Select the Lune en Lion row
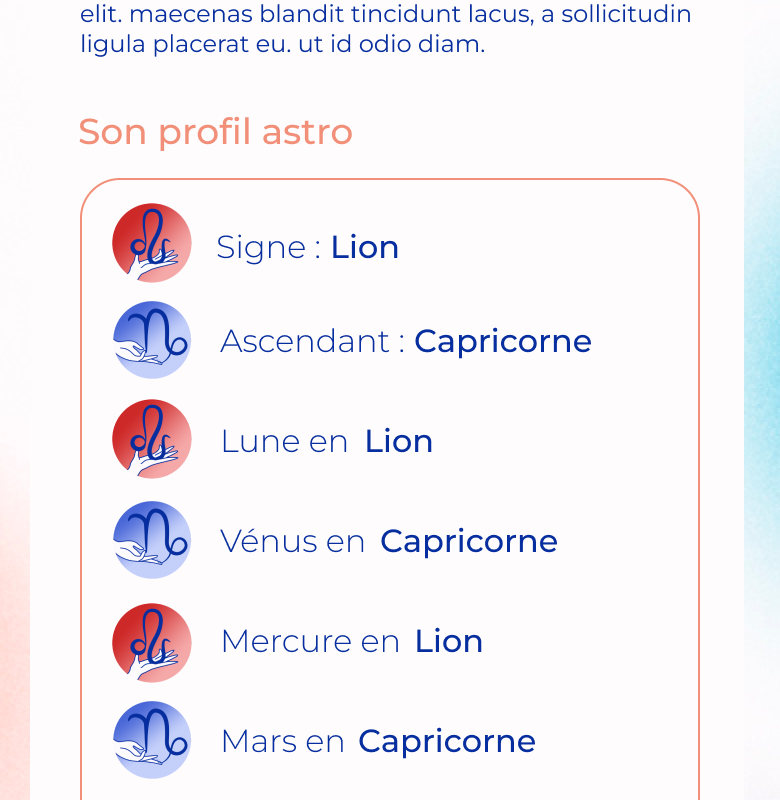 272,439
